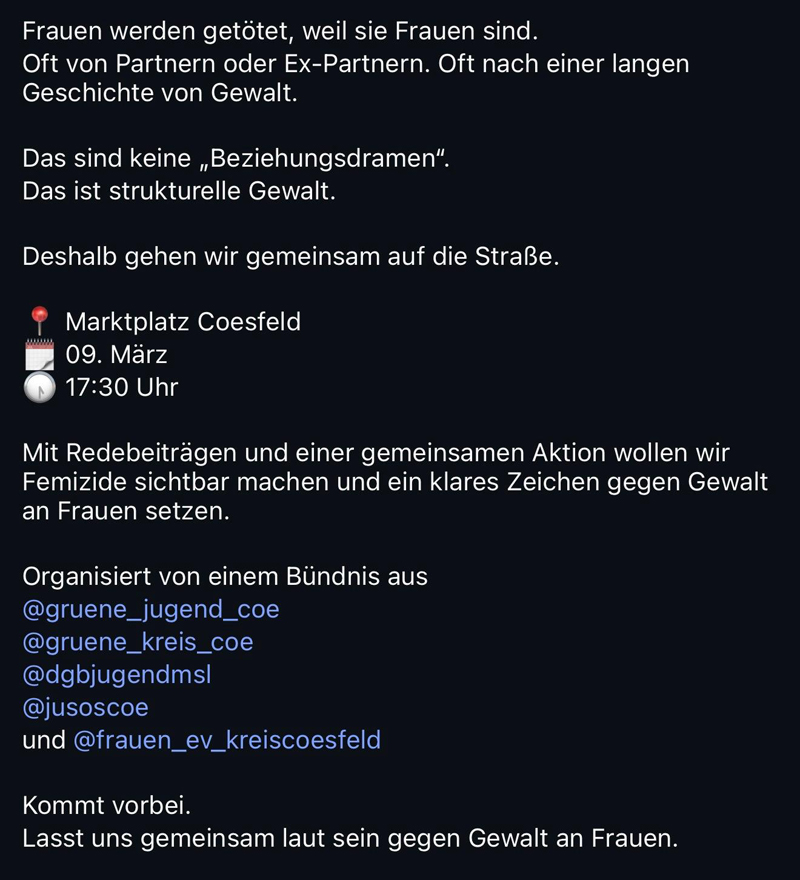
Task: Visit the @gruene_kreis_coe profile
Action: [138, 642]
